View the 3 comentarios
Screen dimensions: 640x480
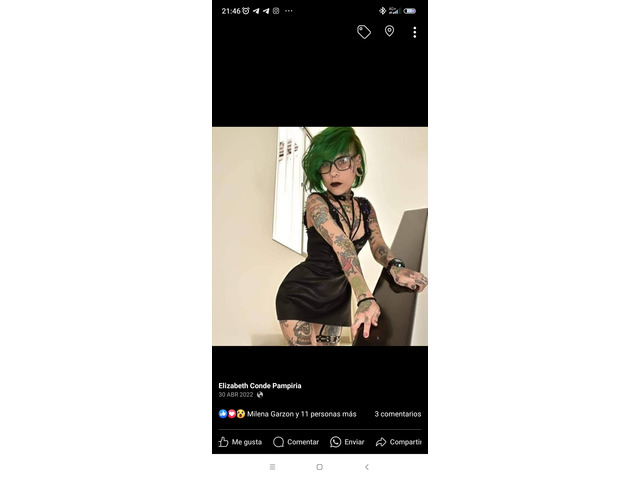pyautogui.click(x=398, y=414)
